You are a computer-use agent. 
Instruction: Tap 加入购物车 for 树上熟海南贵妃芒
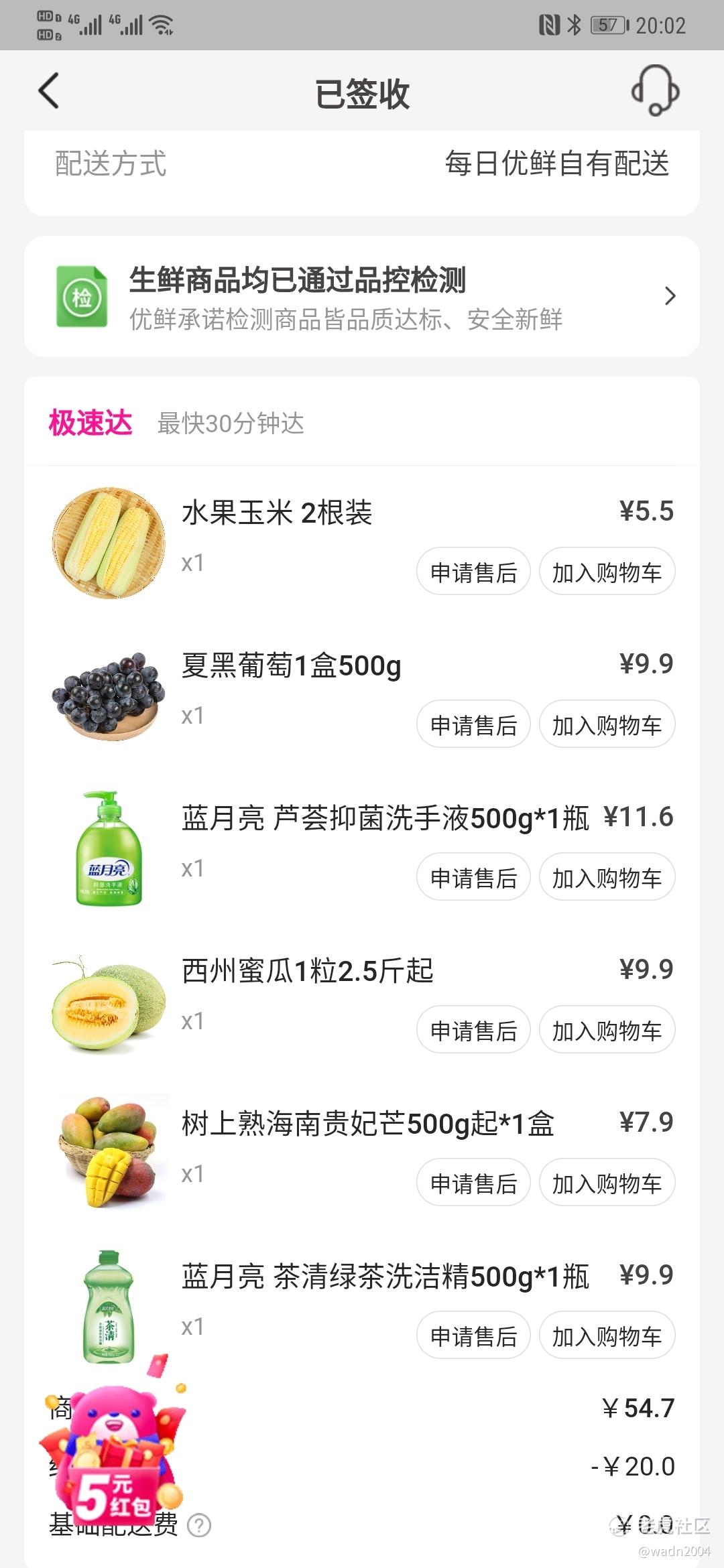pos(607,1183)
